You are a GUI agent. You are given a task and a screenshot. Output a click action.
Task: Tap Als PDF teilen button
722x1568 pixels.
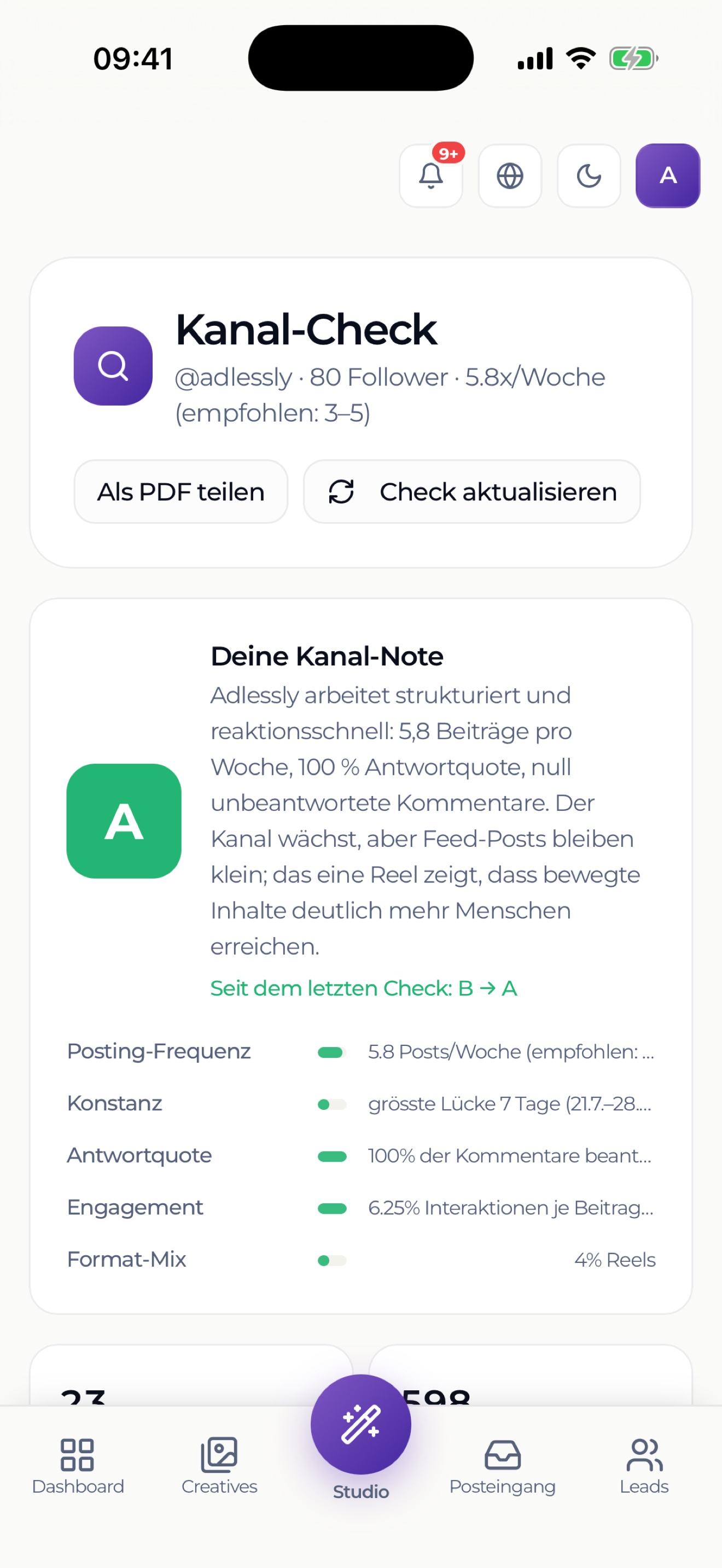point(181,491)
